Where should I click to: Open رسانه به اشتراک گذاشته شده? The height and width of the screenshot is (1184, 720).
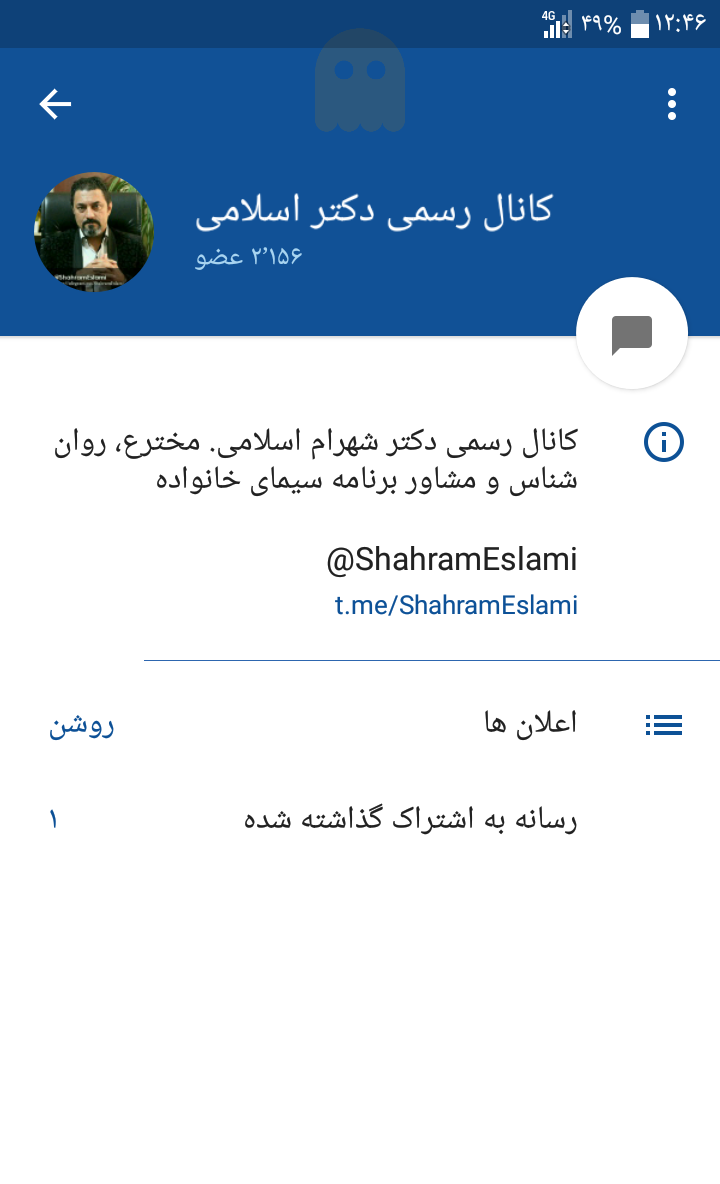pos(360,821)
